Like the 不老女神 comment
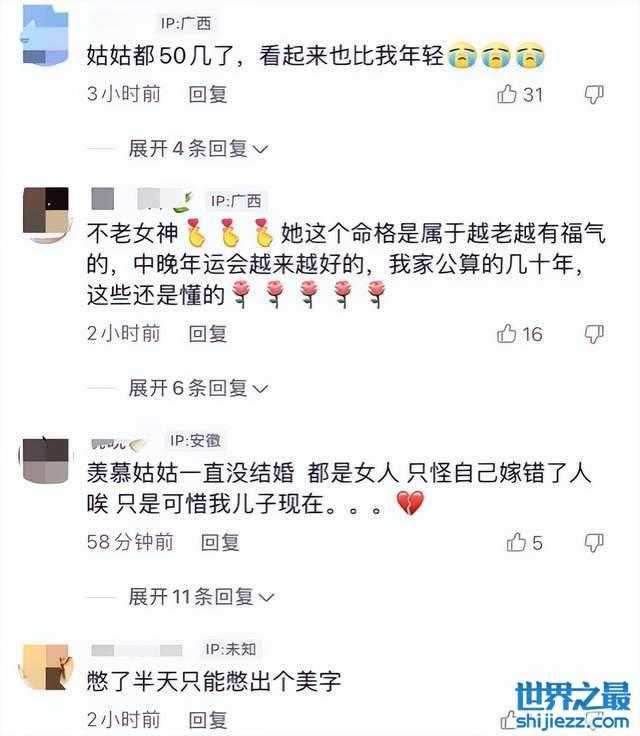The height and width of the screenshot is (736, 640). (x=509, y=333)
